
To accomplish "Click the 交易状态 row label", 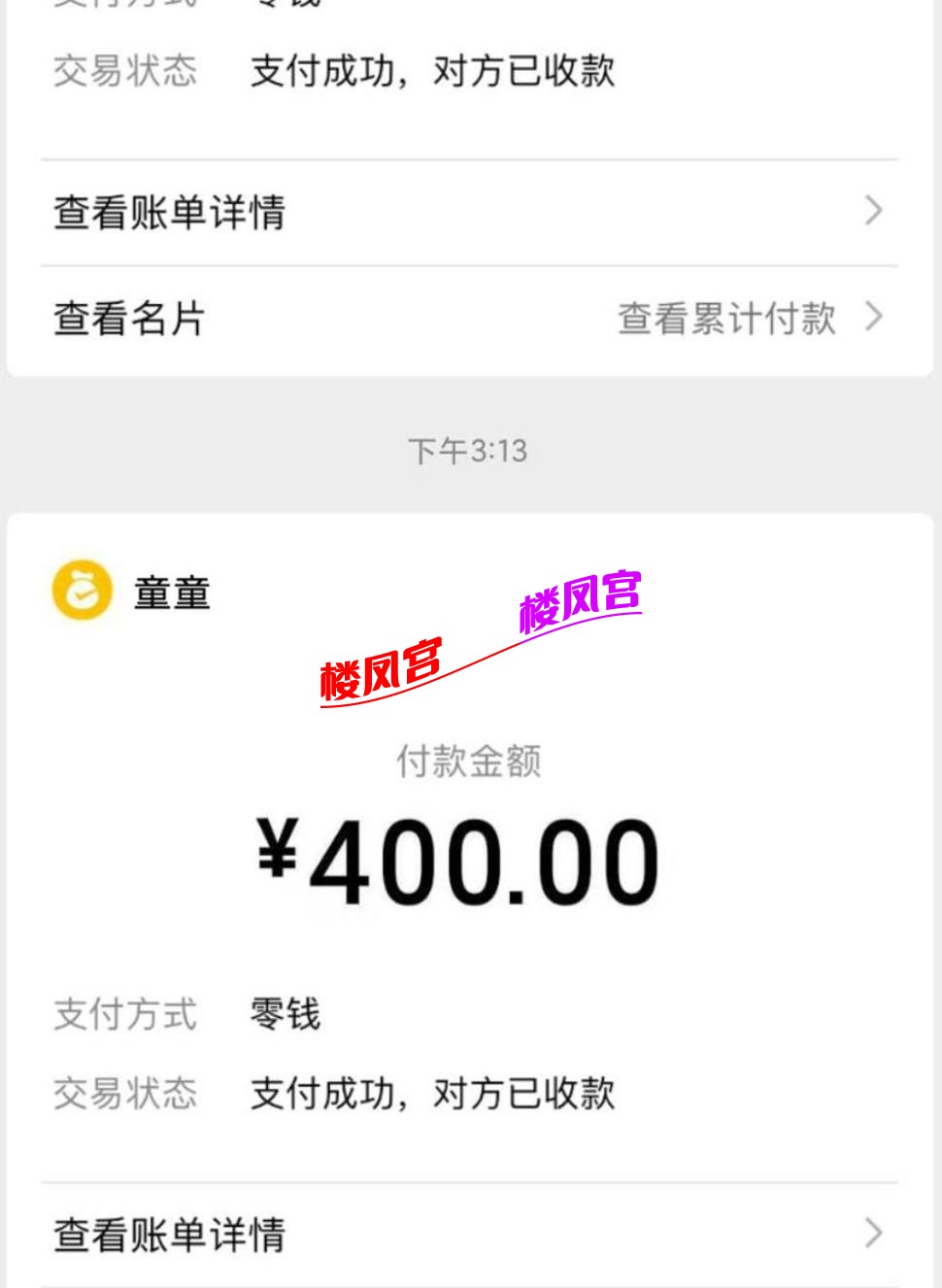I will (125, 1094).
